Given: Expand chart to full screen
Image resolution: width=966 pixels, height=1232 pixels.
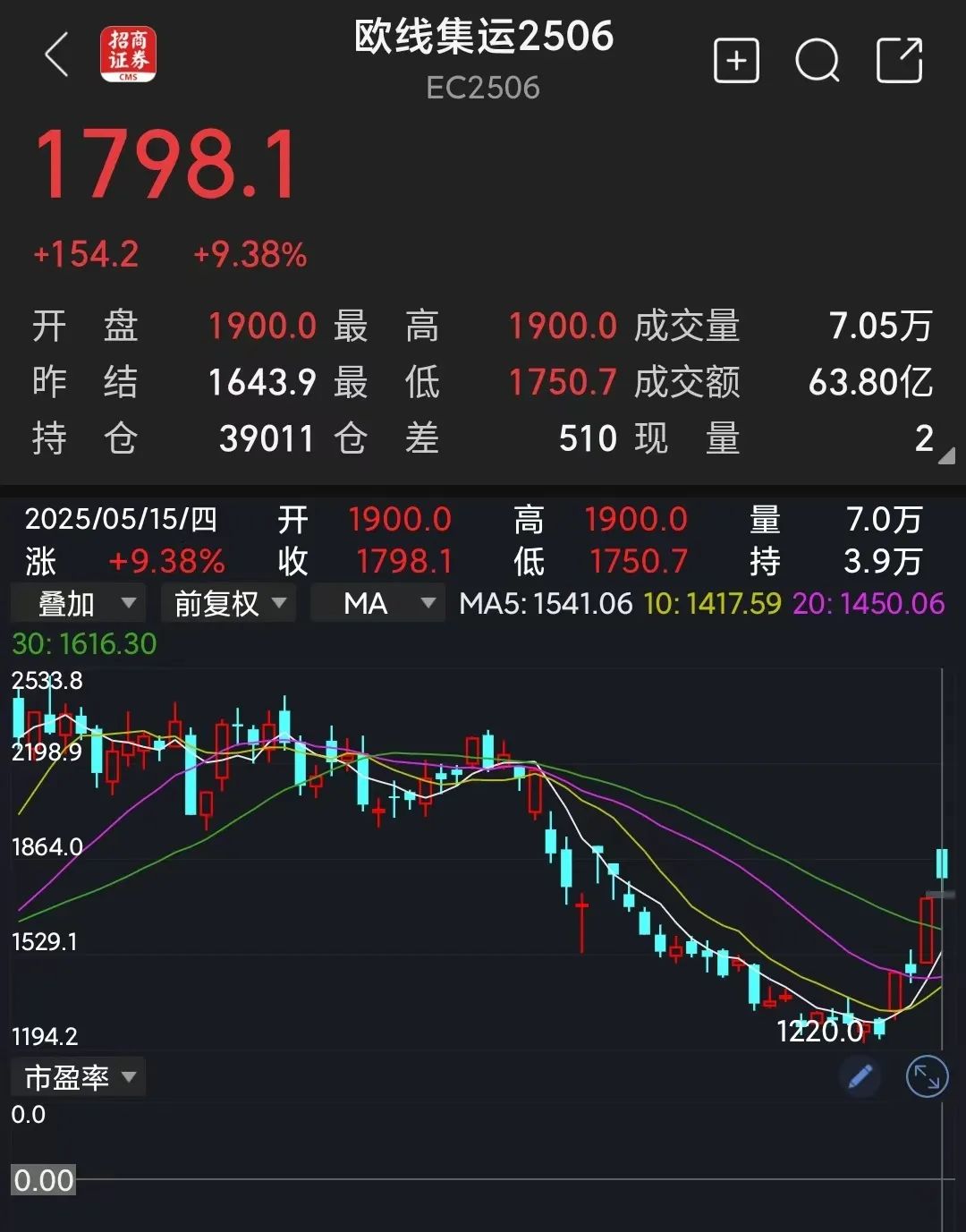Looking at the screenshot, I should (x=927, y=1077).
